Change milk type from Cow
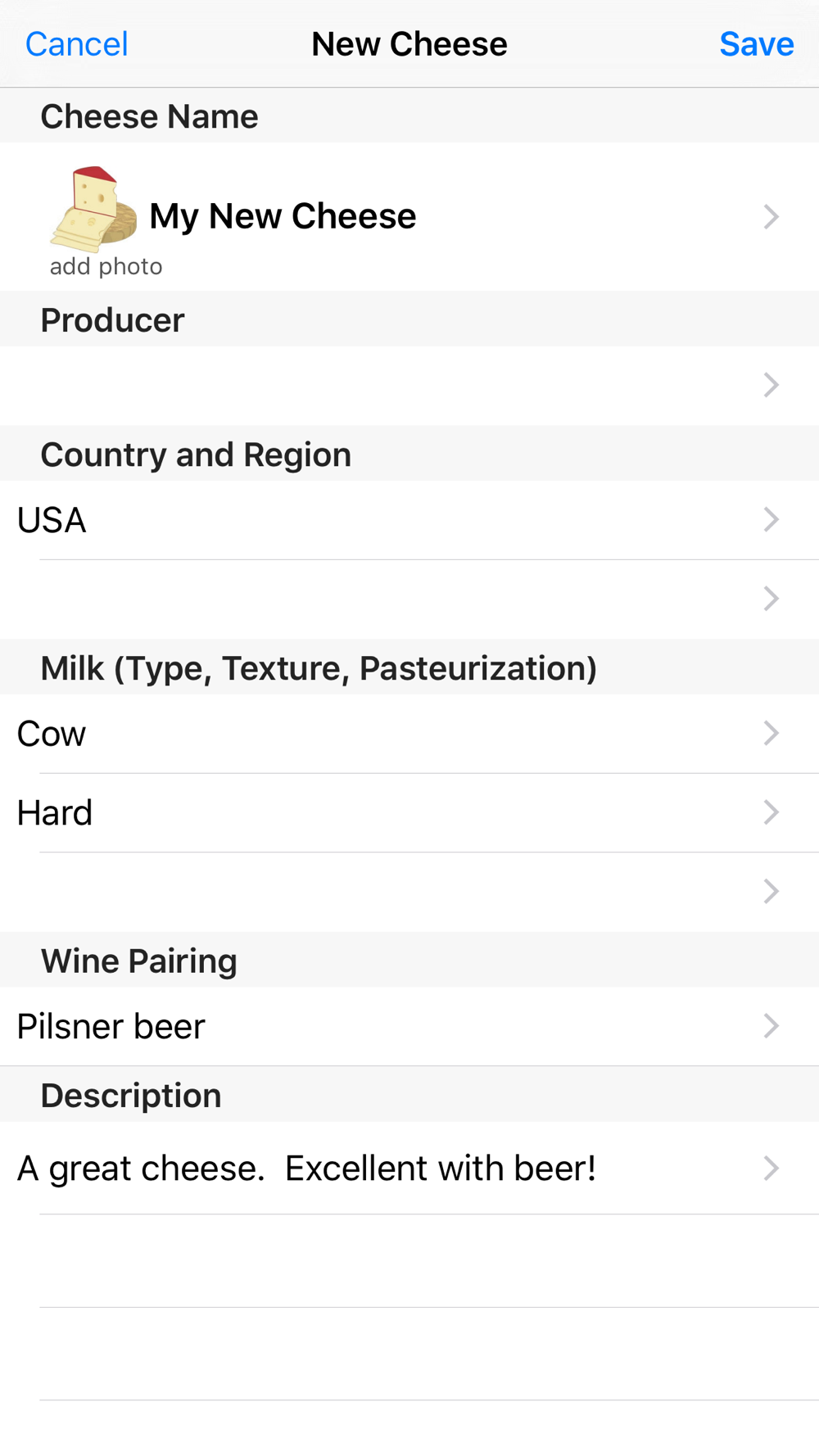 409,734
